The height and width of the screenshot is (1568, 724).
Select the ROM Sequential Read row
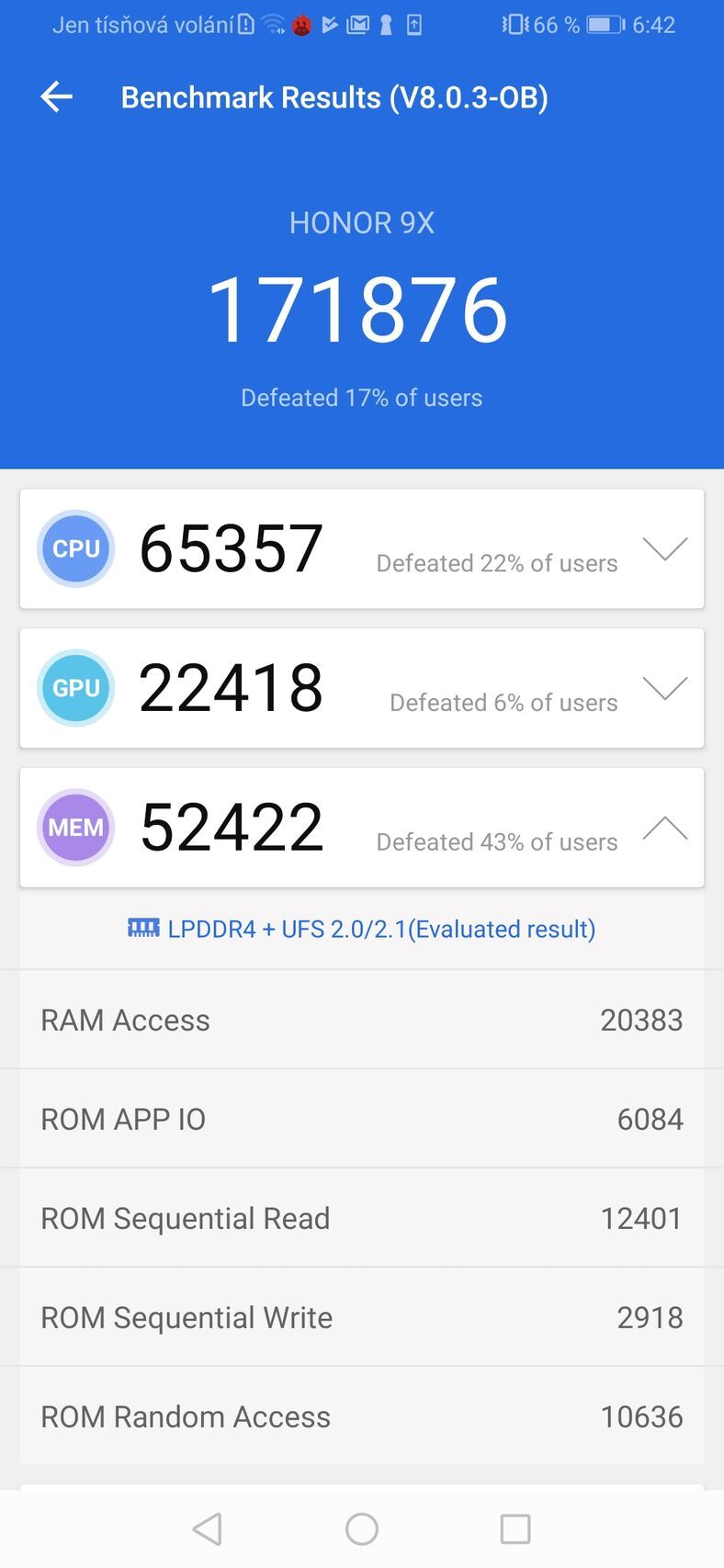361,1218
